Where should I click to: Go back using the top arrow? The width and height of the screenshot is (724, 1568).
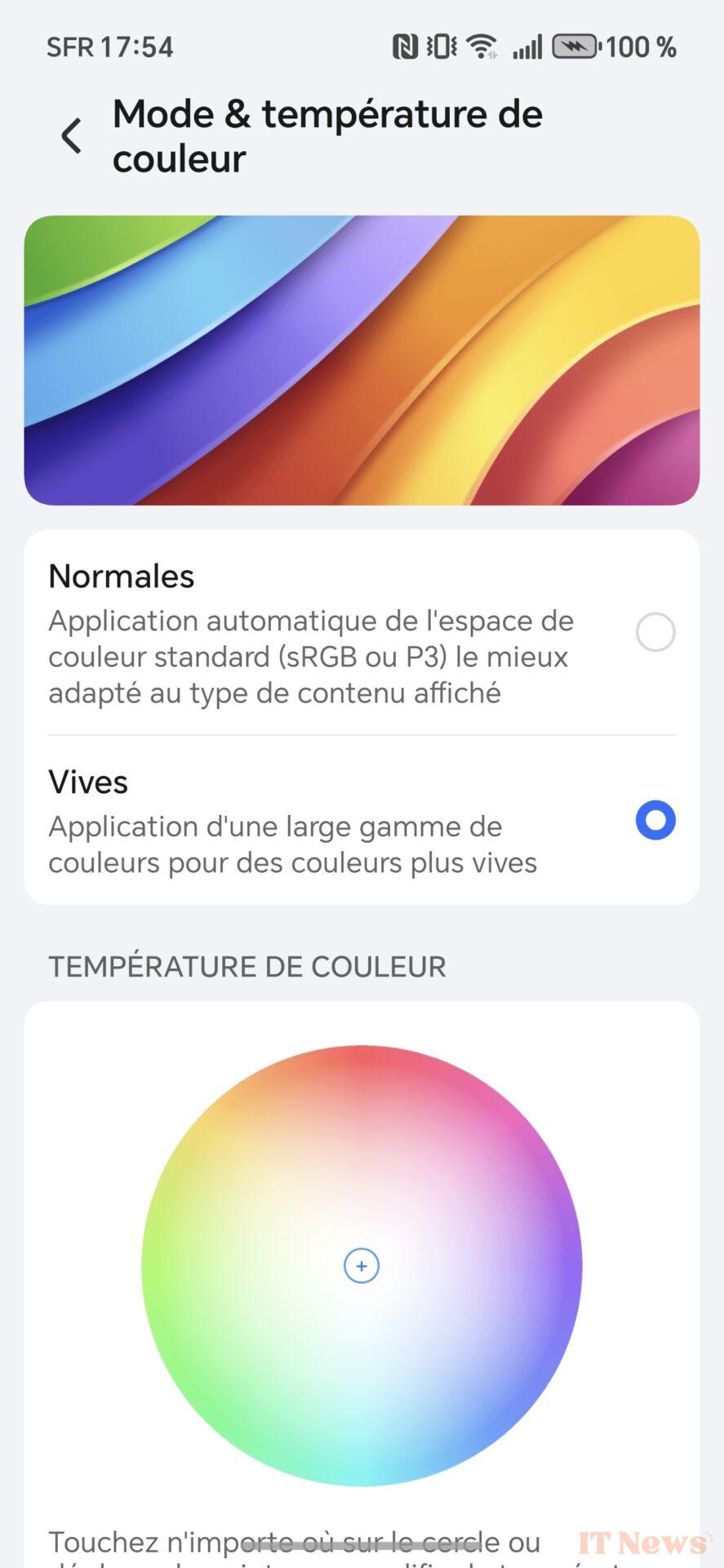[x=72, y=136]
